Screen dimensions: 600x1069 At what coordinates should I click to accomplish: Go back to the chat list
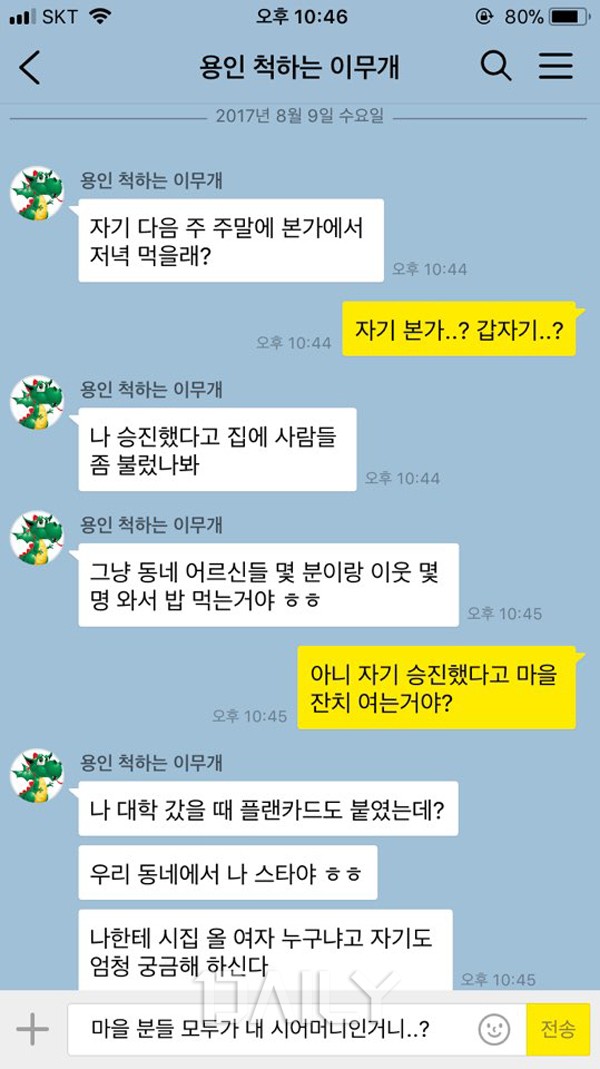pos(31,68)
